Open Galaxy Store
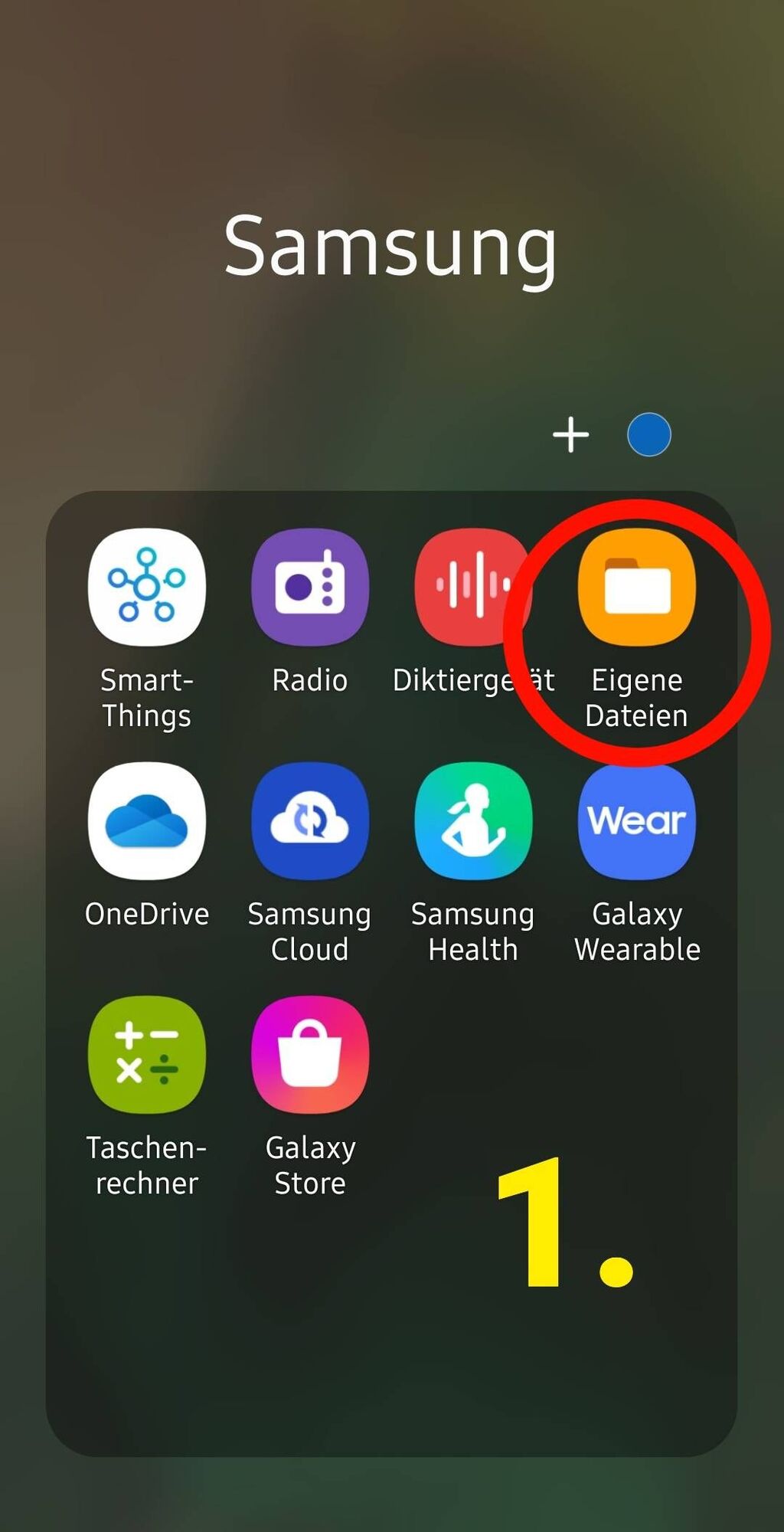The width and height of the screenshot is (784, 1532). tap(310, 1055)
